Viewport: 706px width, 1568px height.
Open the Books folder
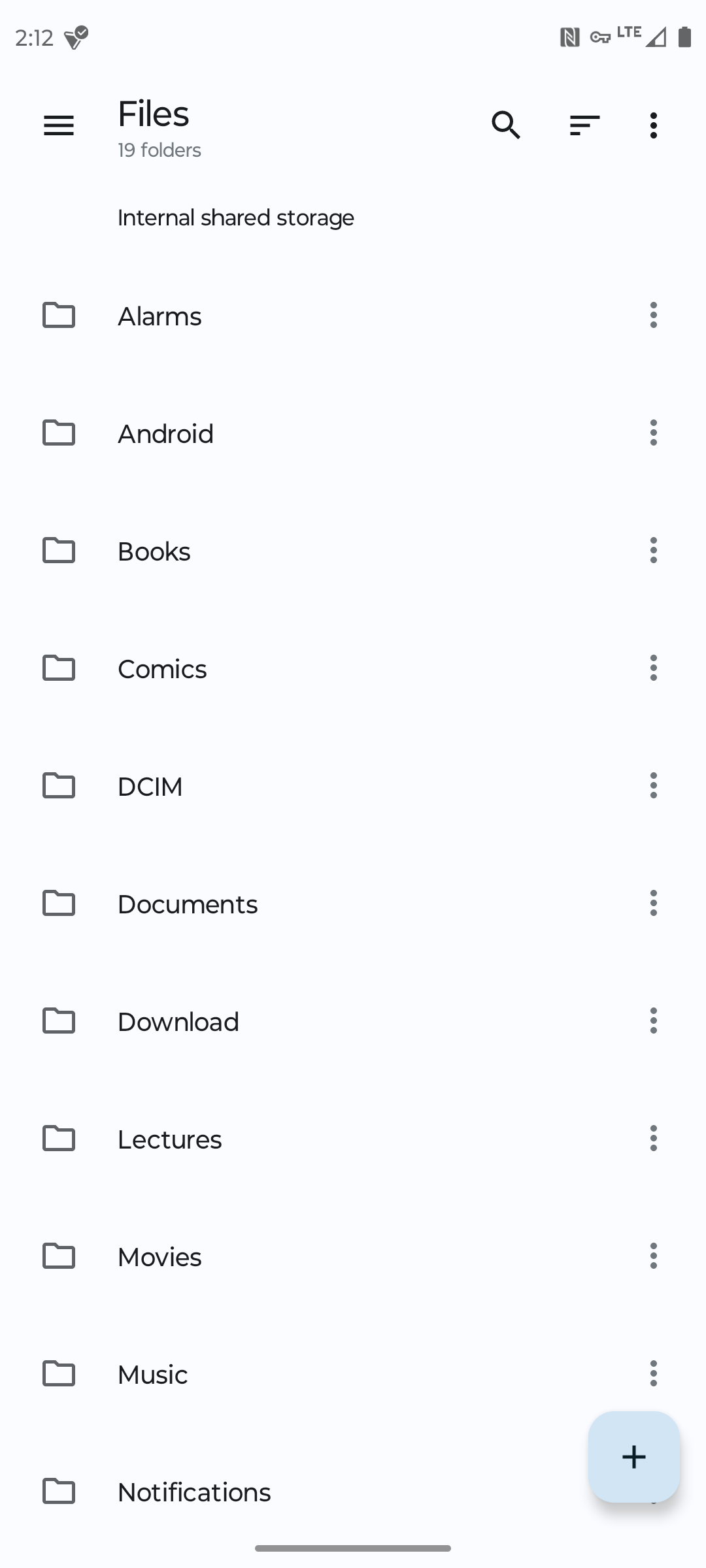click(353, 551)
